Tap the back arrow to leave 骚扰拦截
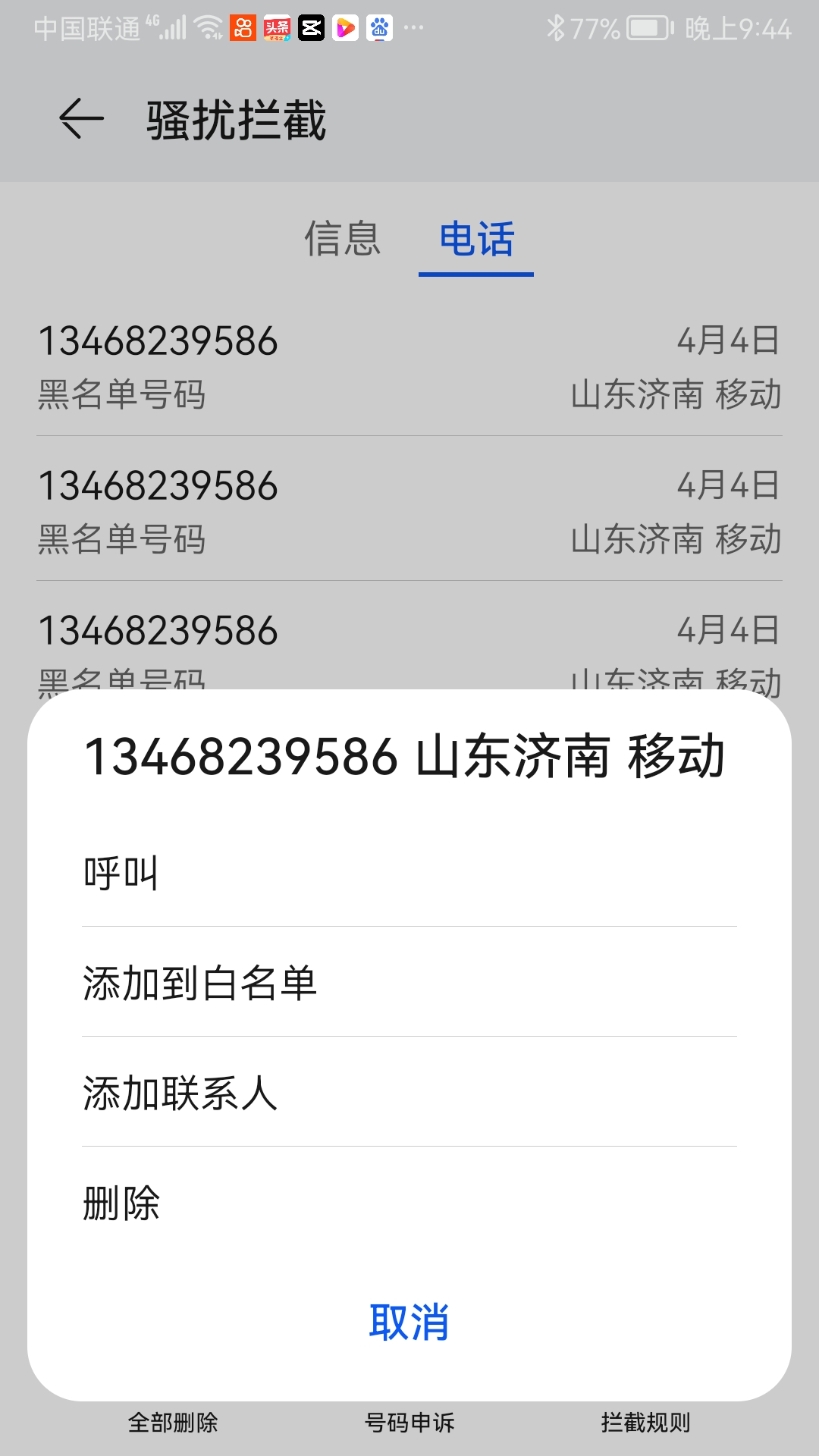The image size is (819, 1456). (78, 117)
